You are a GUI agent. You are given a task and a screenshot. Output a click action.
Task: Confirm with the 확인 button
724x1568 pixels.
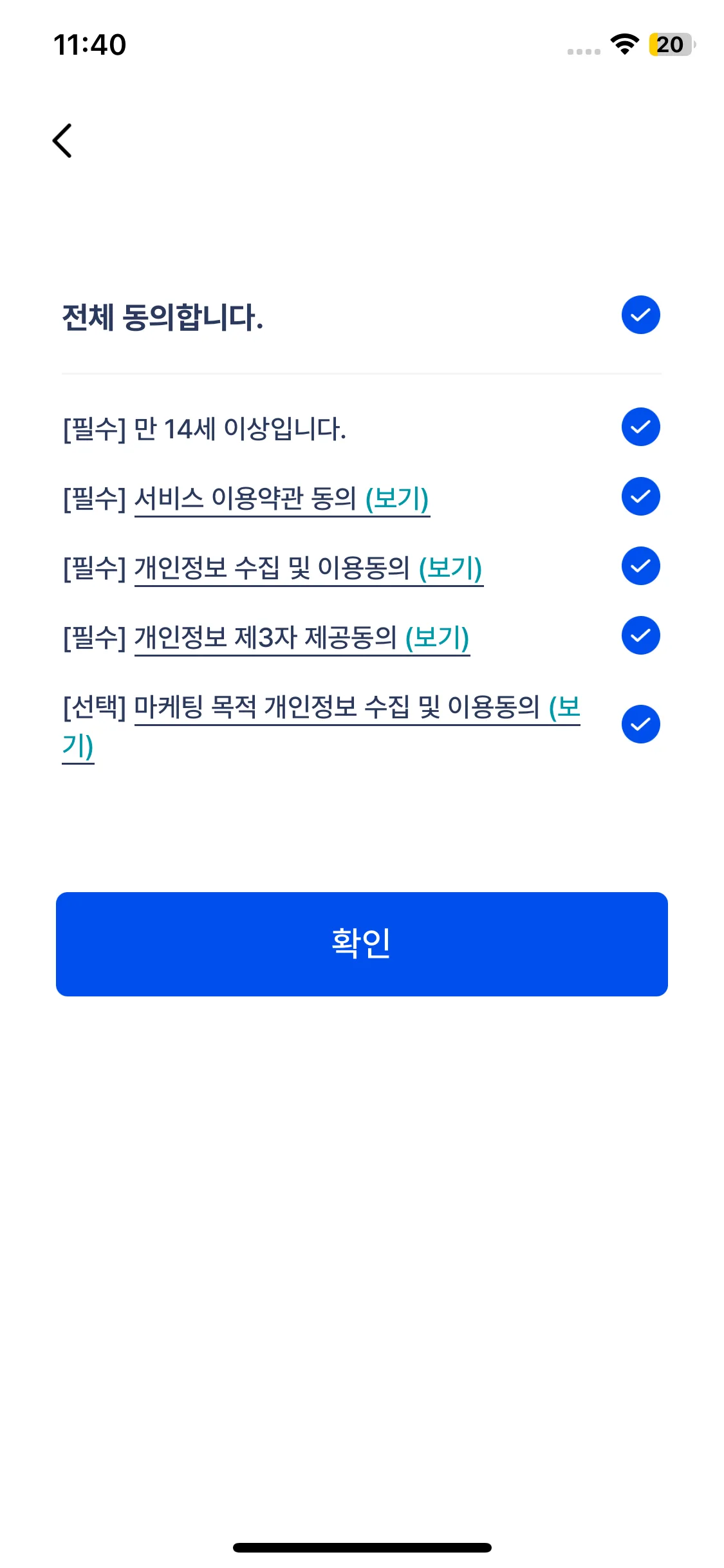[362, 944]
